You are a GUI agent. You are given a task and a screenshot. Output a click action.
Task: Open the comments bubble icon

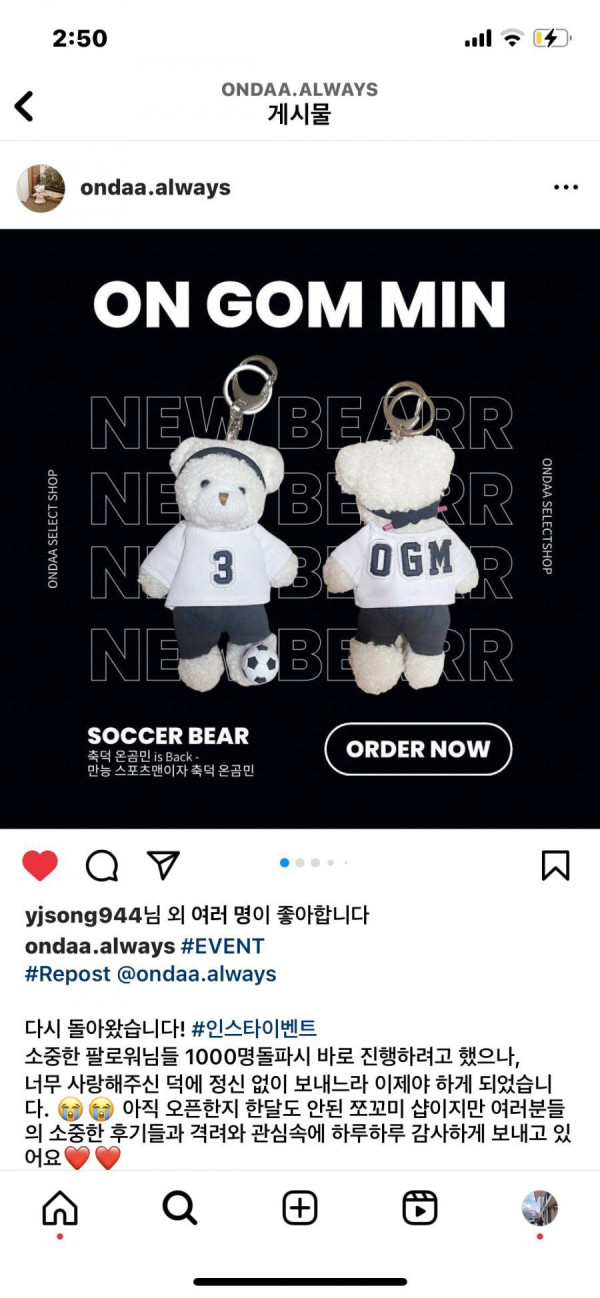[x=102, y=865]
